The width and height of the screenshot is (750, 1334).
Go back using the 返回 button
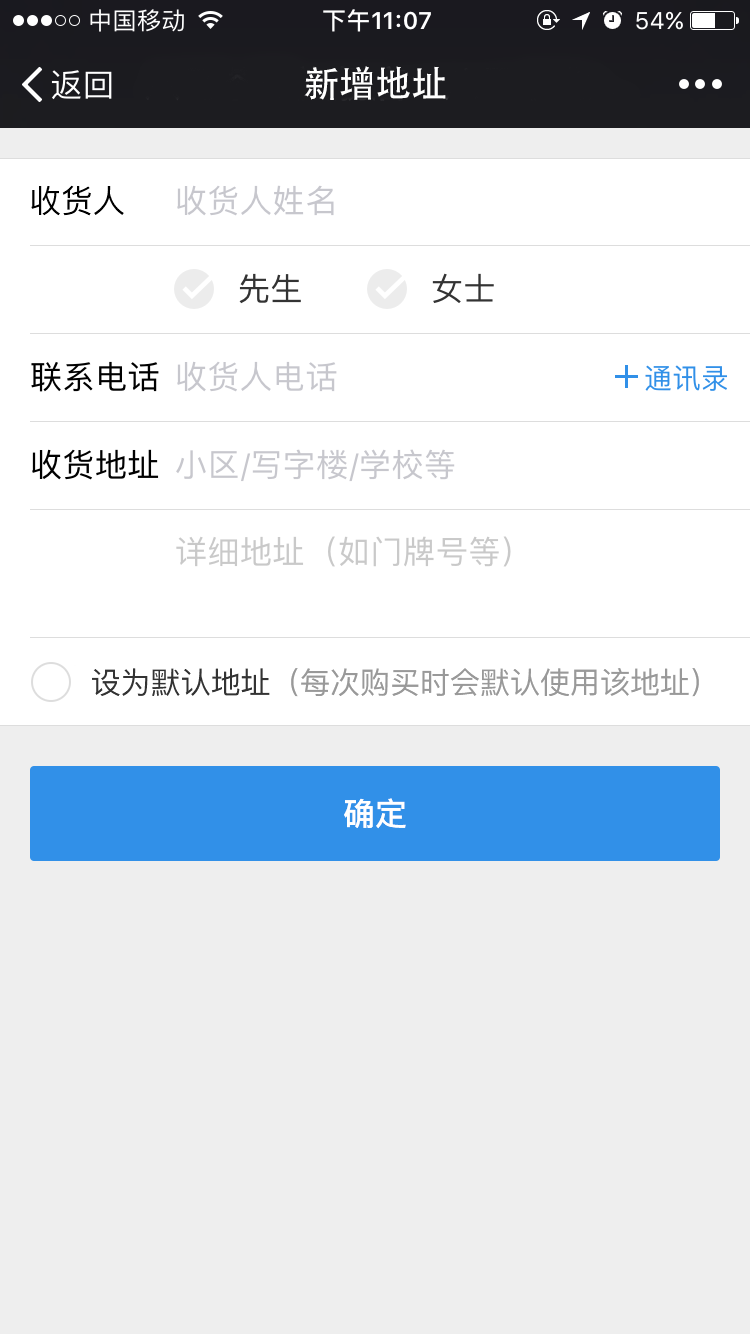pyautogui.click(x=67, y=85)
